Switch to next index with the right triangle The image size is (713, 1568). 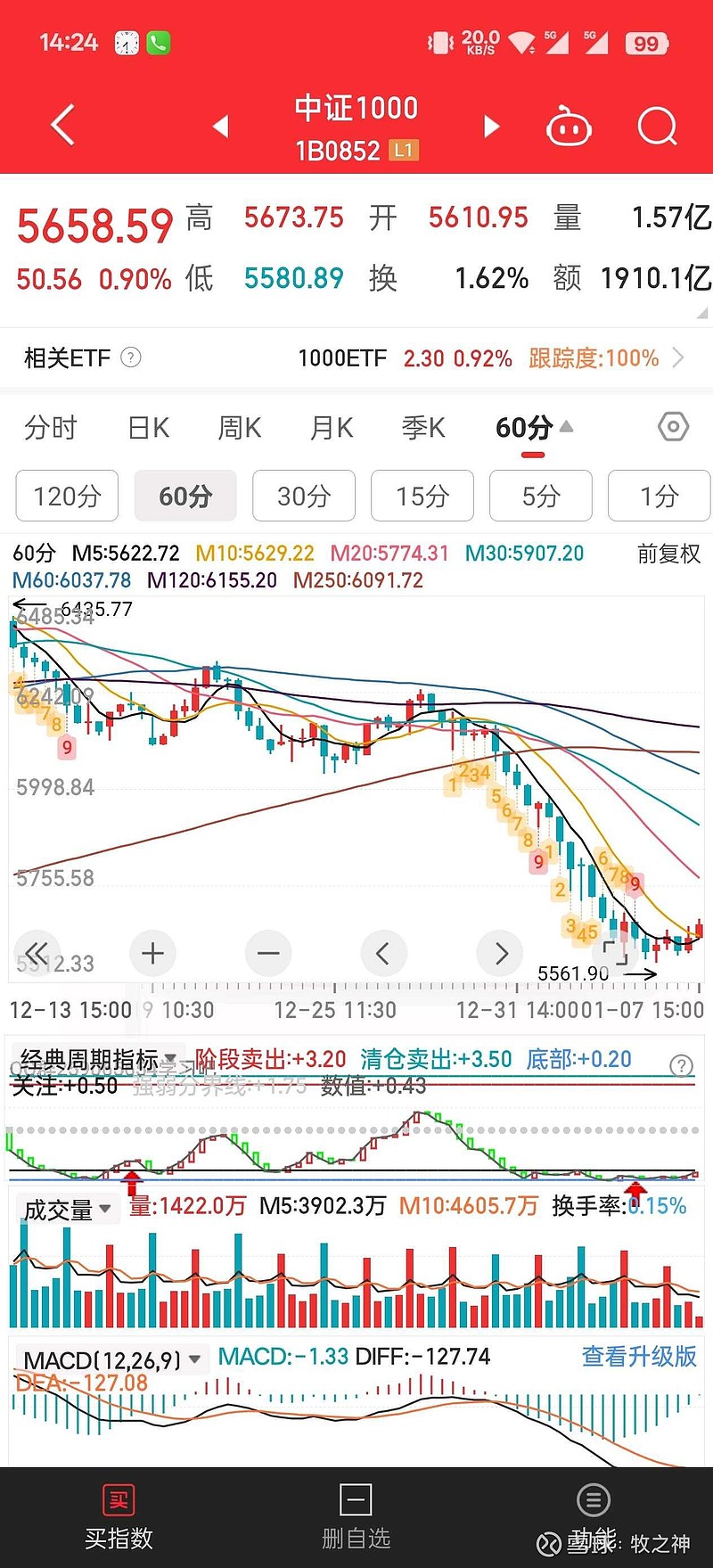491,126
